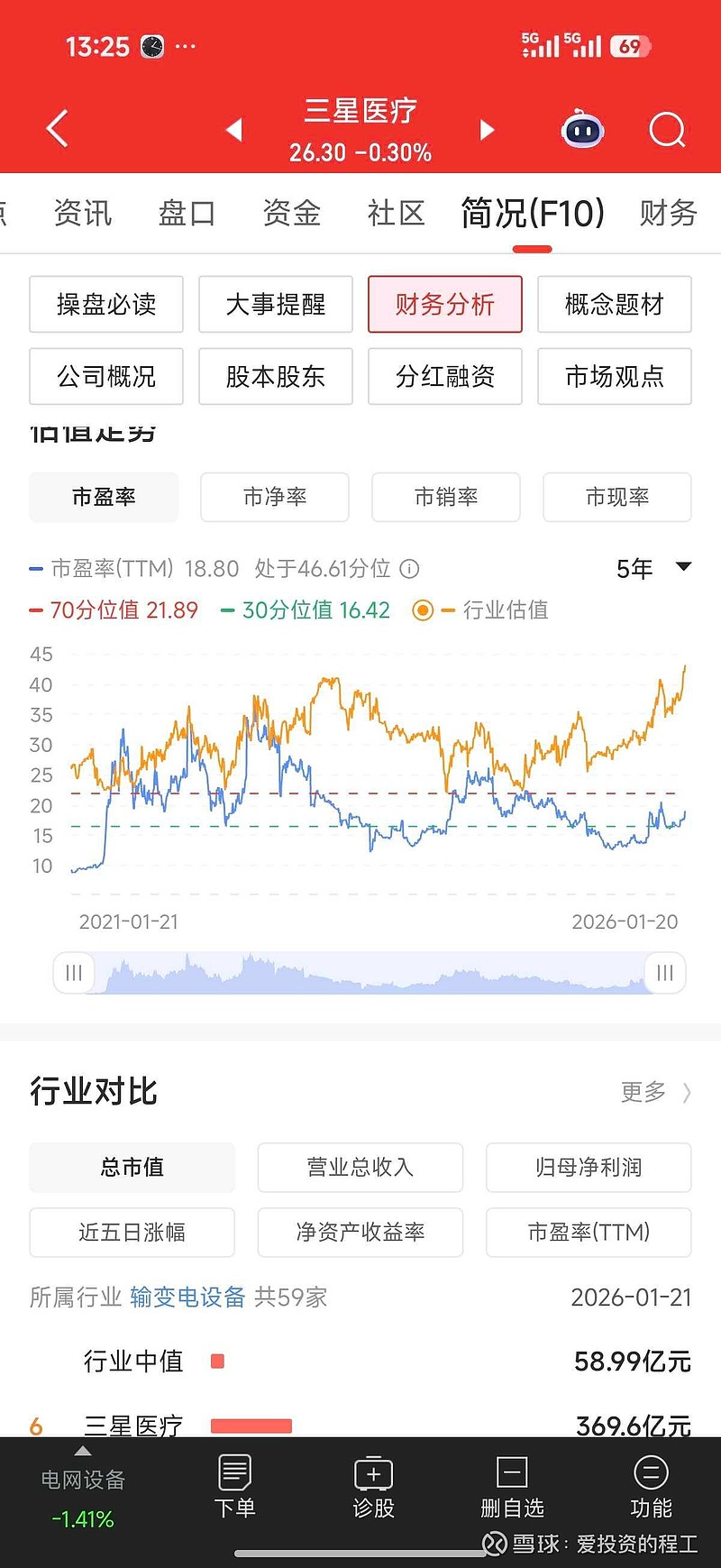Switch to the 财务 tab
This screenshot has height=1568, width=721.
[x=668, y=213]
